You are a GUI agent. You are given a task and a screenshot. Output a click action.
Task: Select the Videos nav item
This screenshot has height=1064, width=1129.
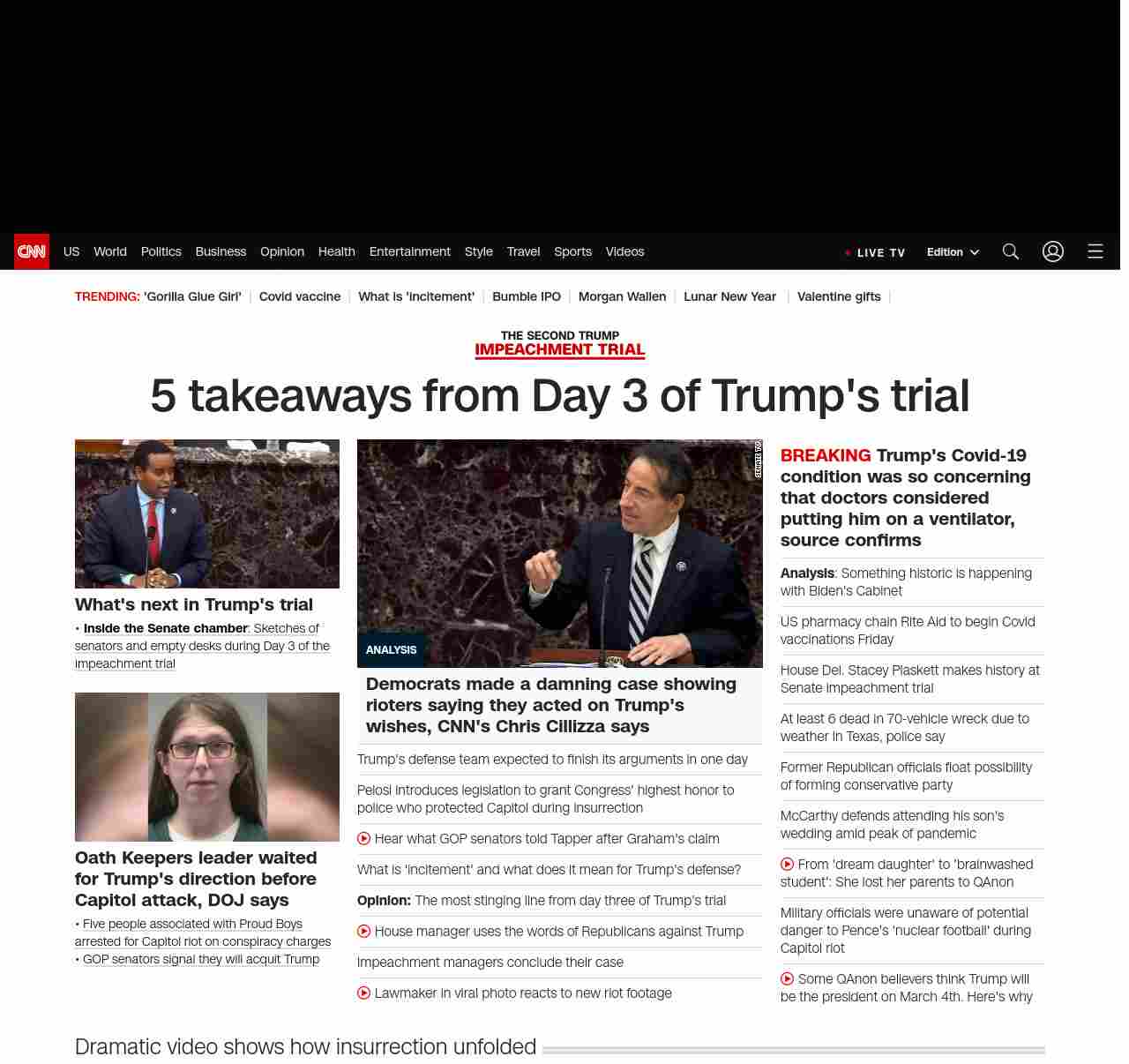point(624,251)
